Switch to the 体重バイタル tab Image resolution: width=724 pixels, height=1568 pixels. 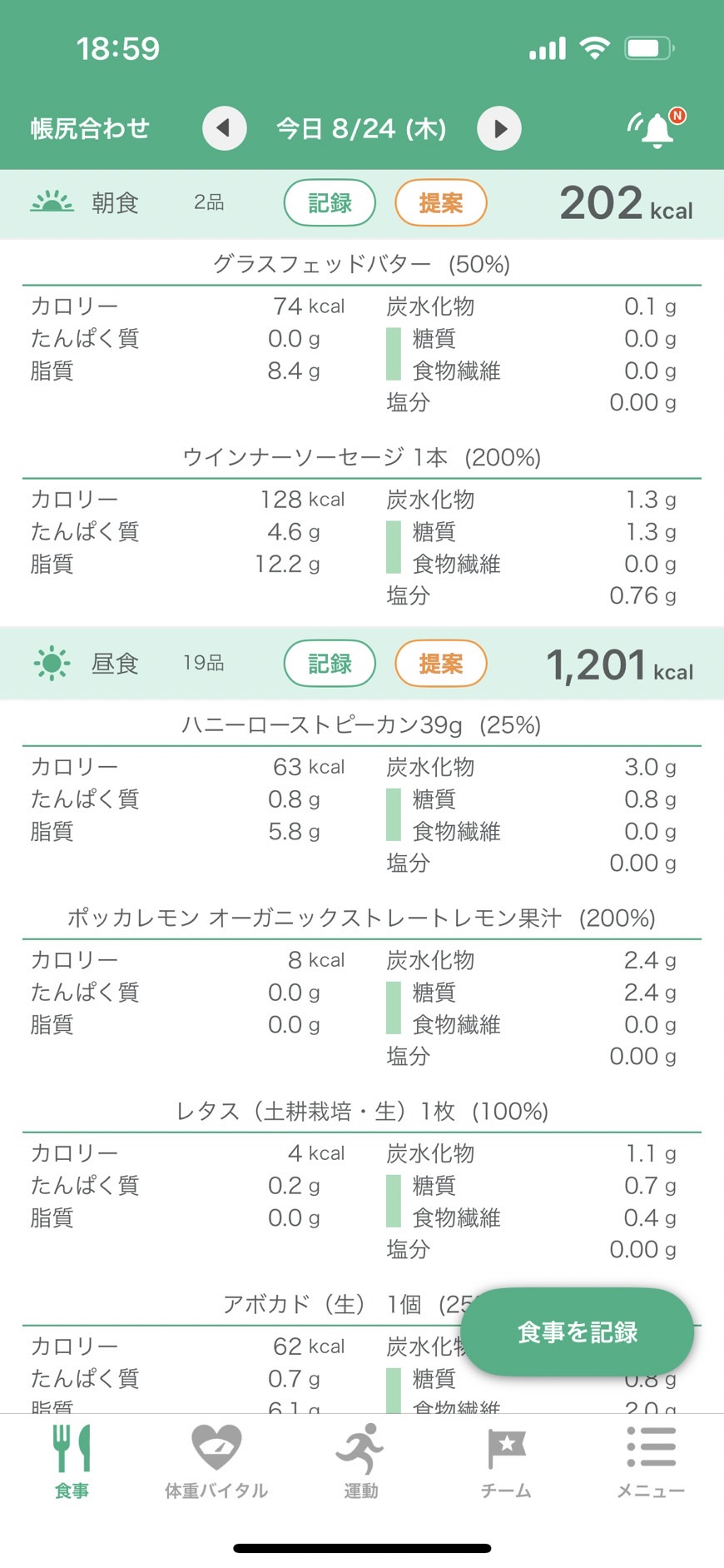(216, 1461)
